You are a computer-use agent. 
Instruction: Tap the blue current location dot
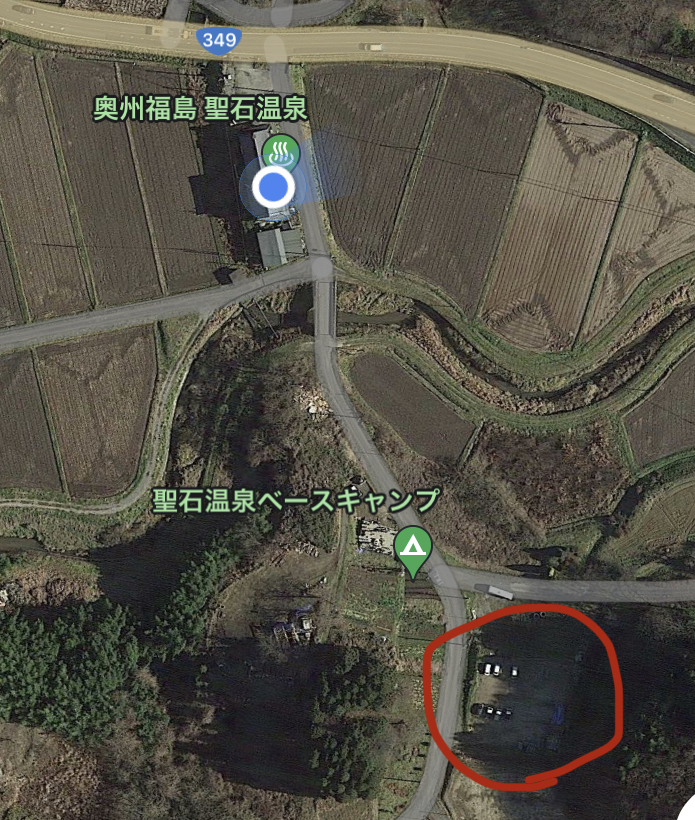point(271,187)
